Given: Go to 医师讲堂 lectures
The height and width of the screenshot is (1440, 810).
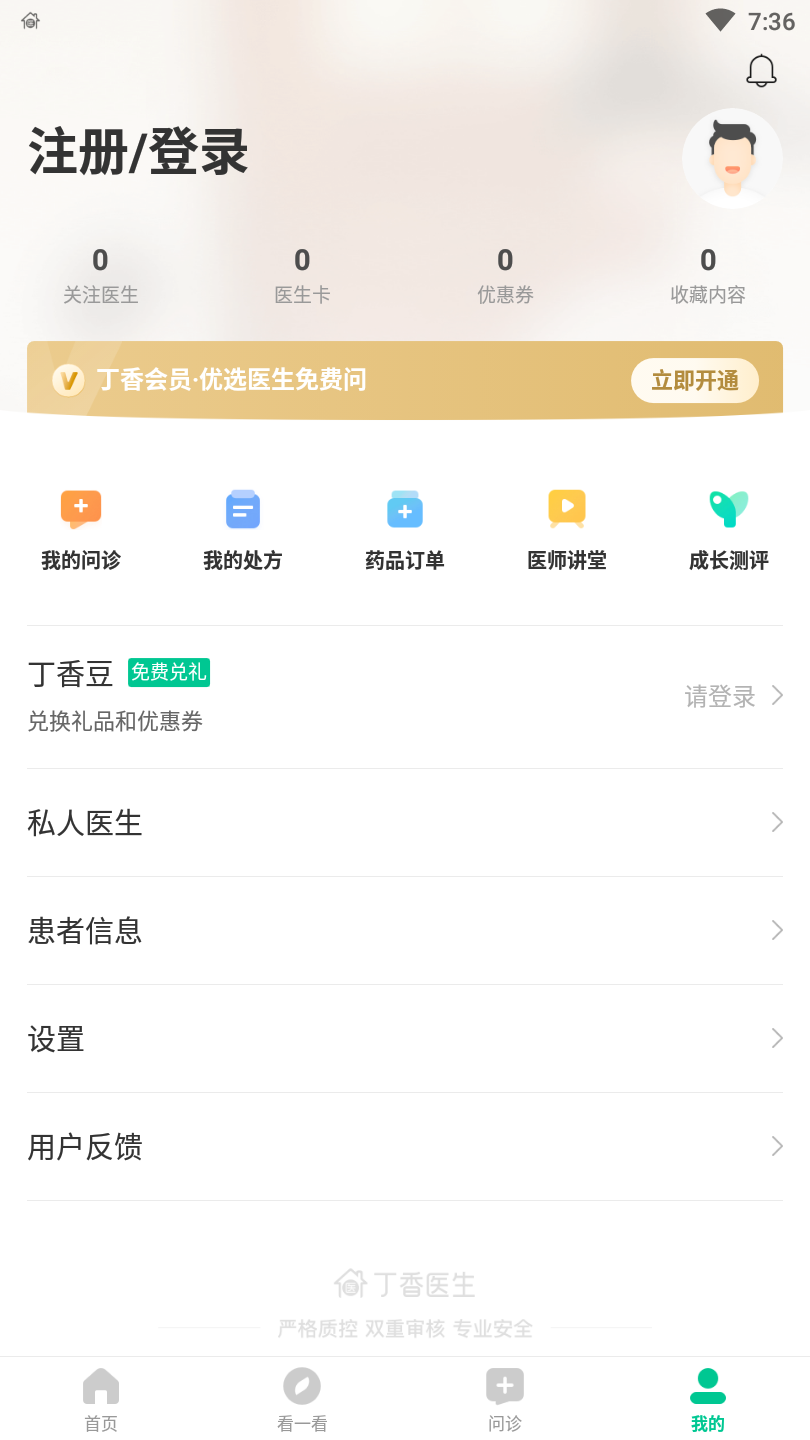Looking at the screenshot, I should [x=567, y=530].
